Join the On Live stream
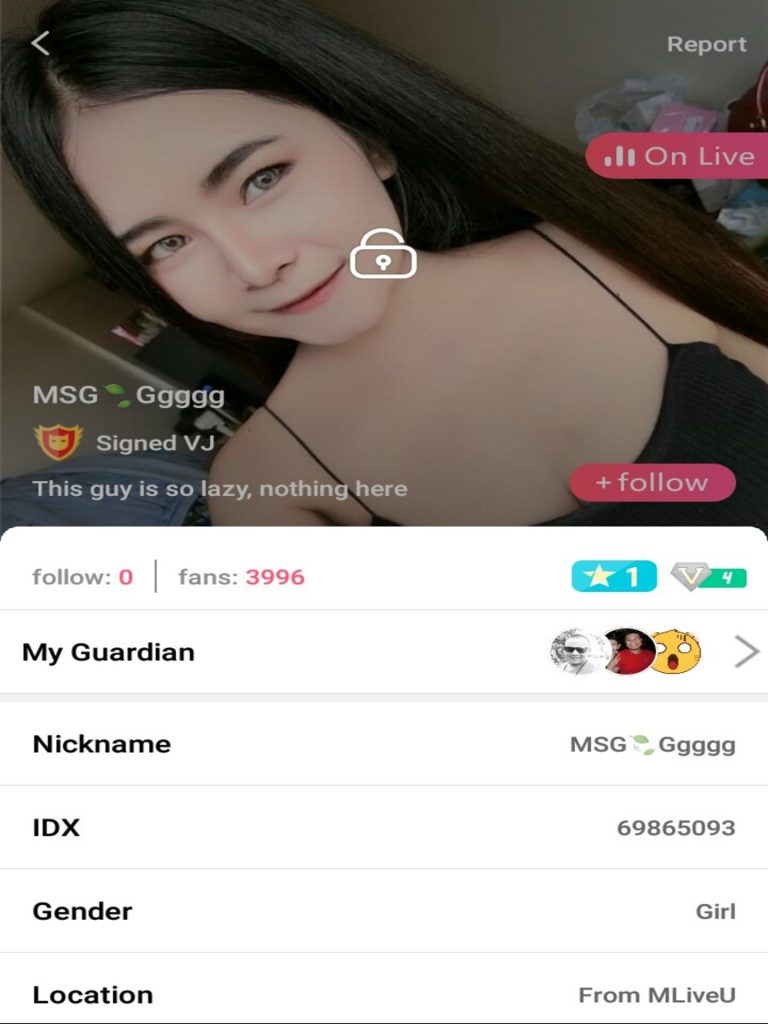Screen dimensions: 768x1024 coord(679,156)
